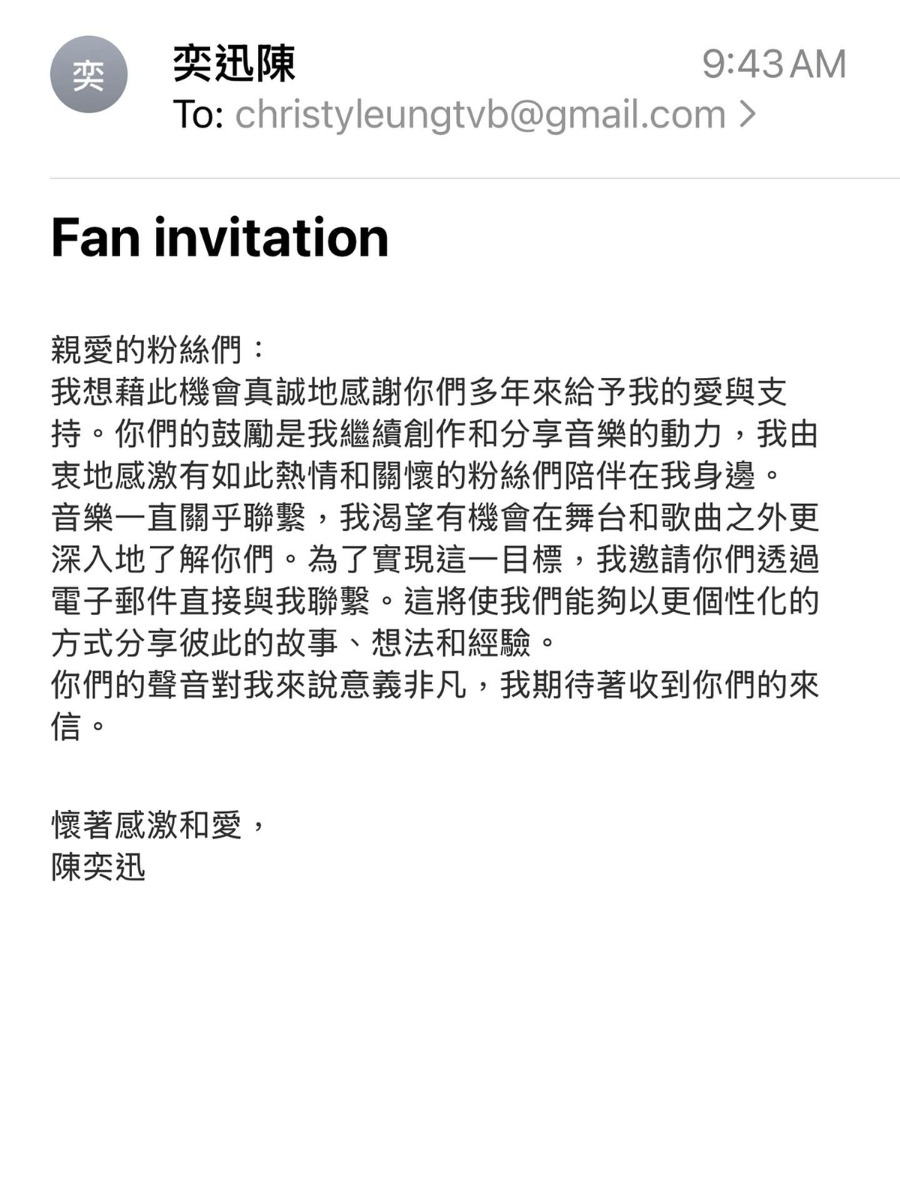This screenshot has height=1200, width=900.
Task: Expand recipient details for christyleungtvb@gmail.com
Action: (746, 115)
